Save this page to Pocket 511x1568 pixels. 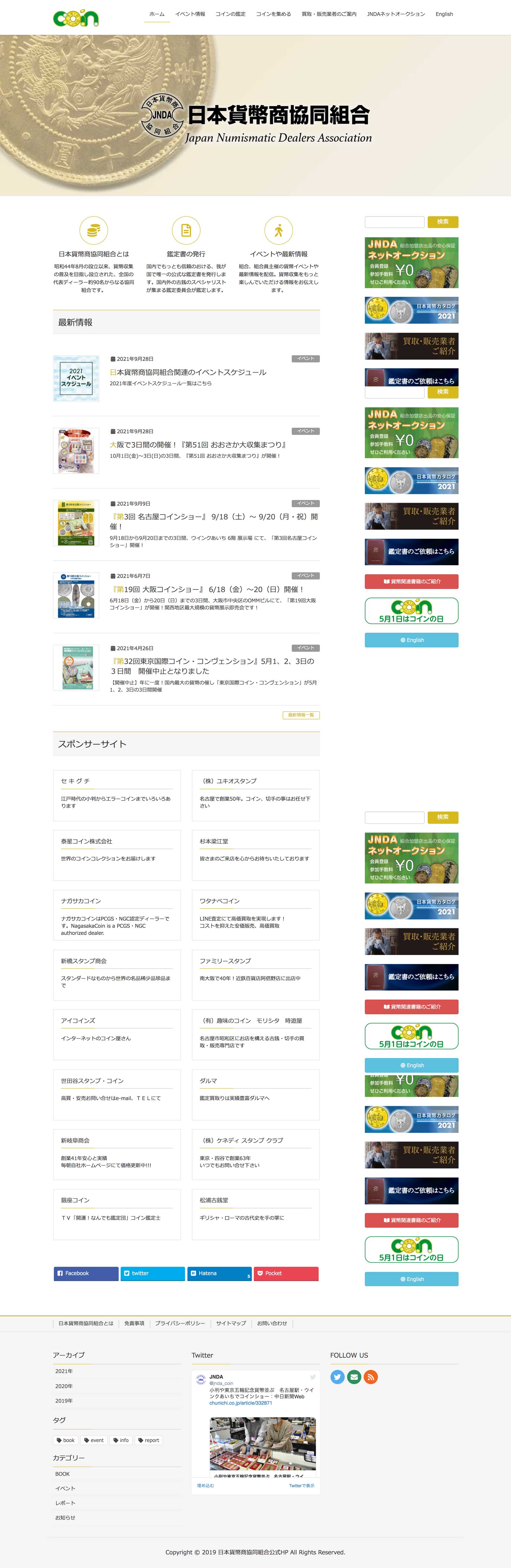click(x=286, y=1273)
